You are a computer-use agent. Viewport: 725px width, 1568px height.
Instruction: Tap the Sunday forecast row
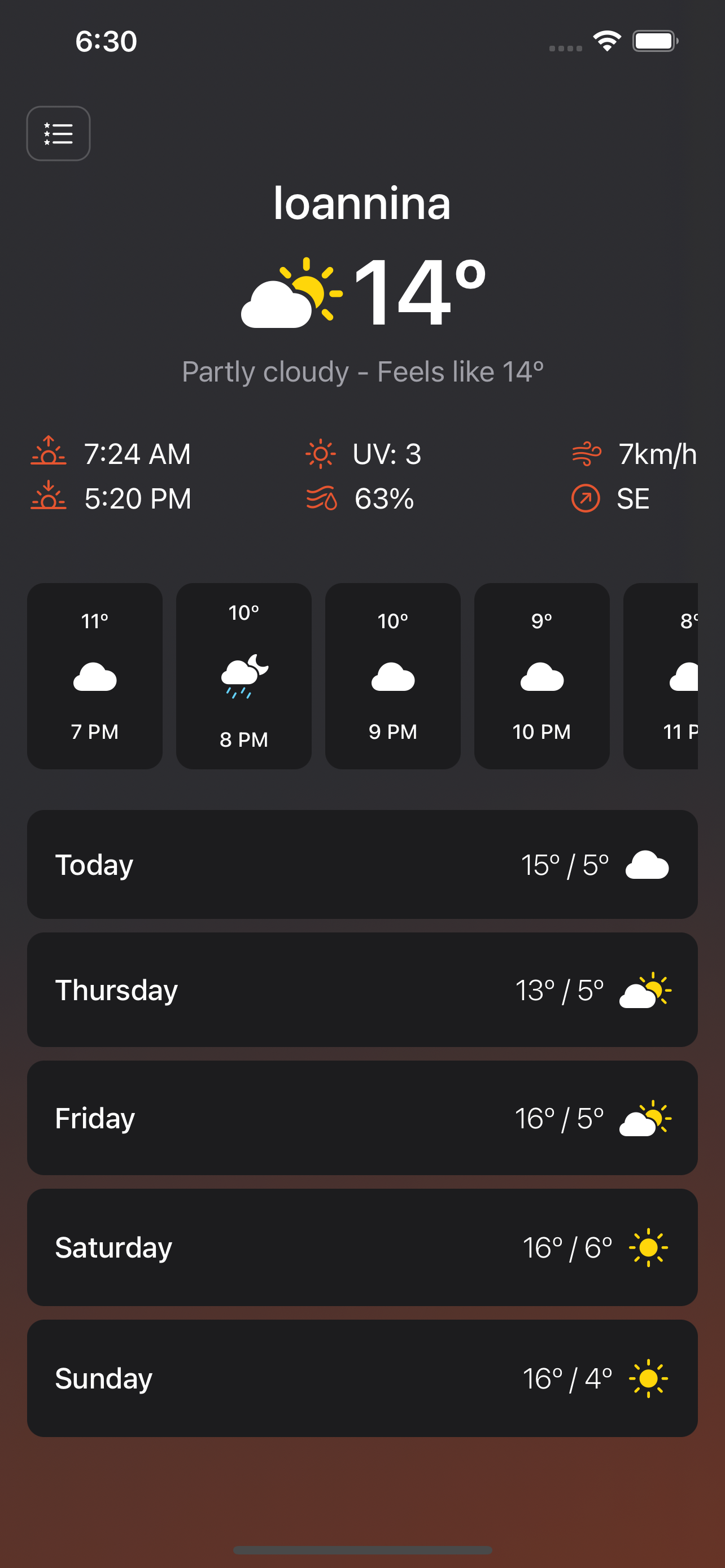pos(362,1377)
